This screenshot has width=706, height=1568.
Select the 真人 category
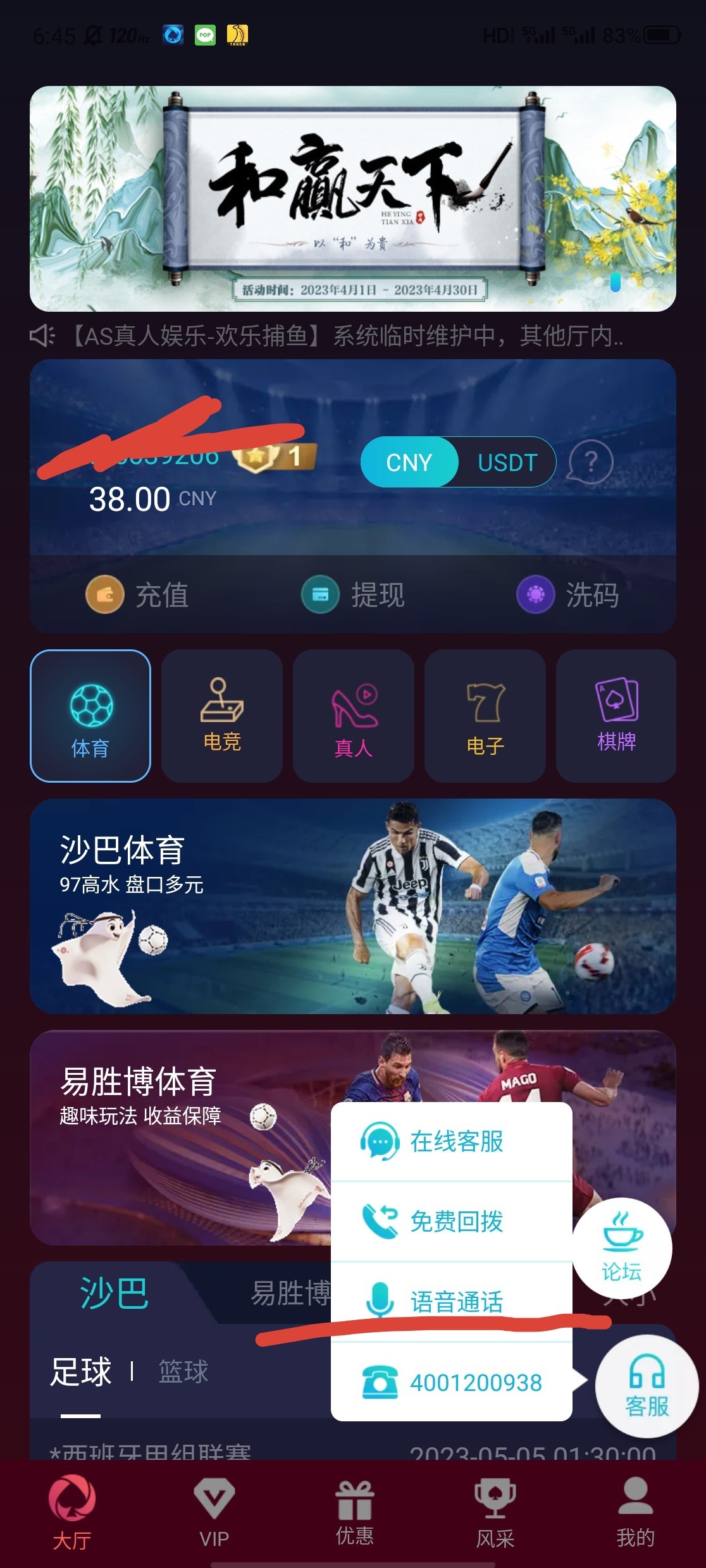[x=353, y=716]
